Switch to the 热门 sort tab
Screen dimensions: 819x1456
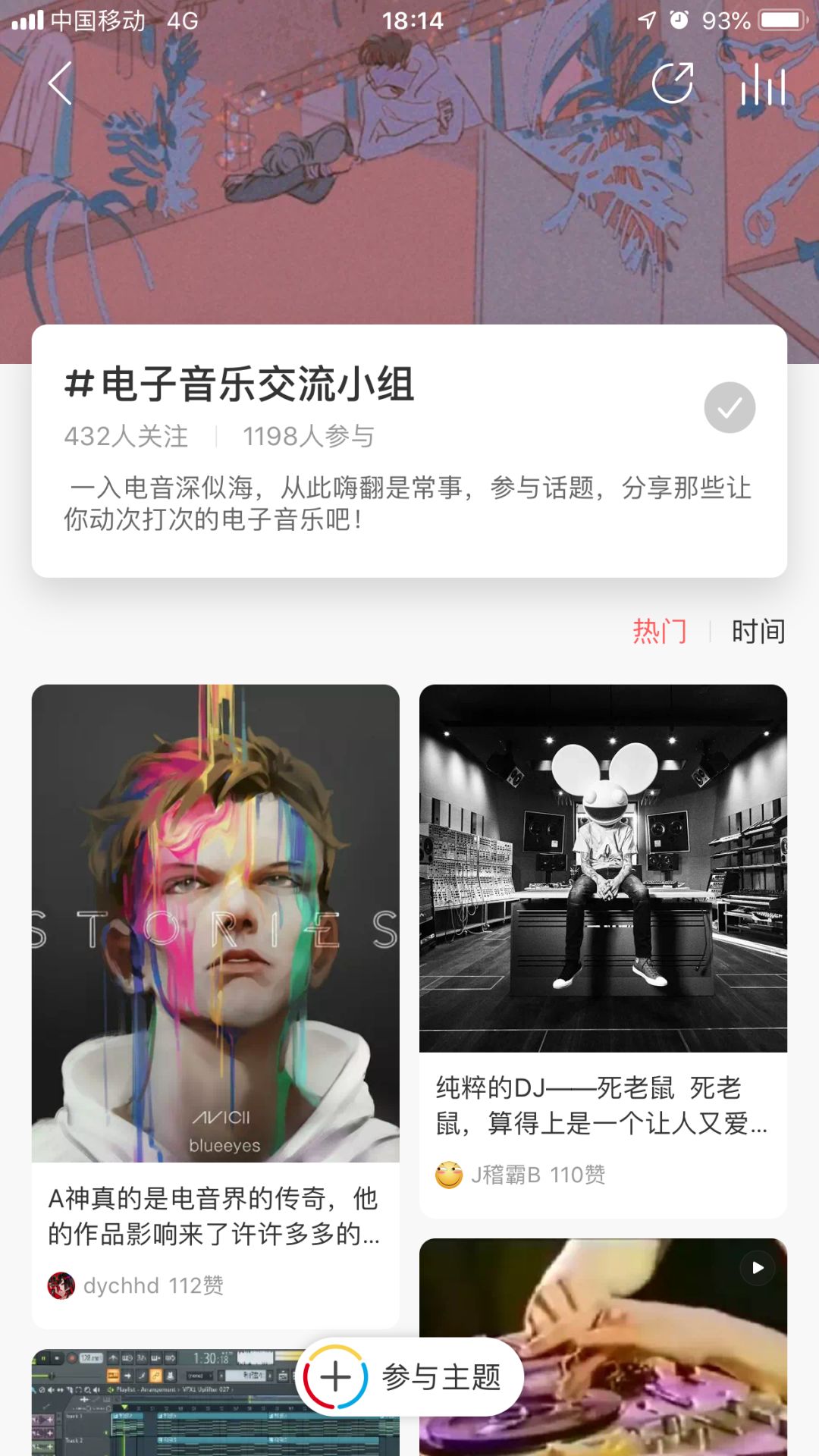coord(660,631)
